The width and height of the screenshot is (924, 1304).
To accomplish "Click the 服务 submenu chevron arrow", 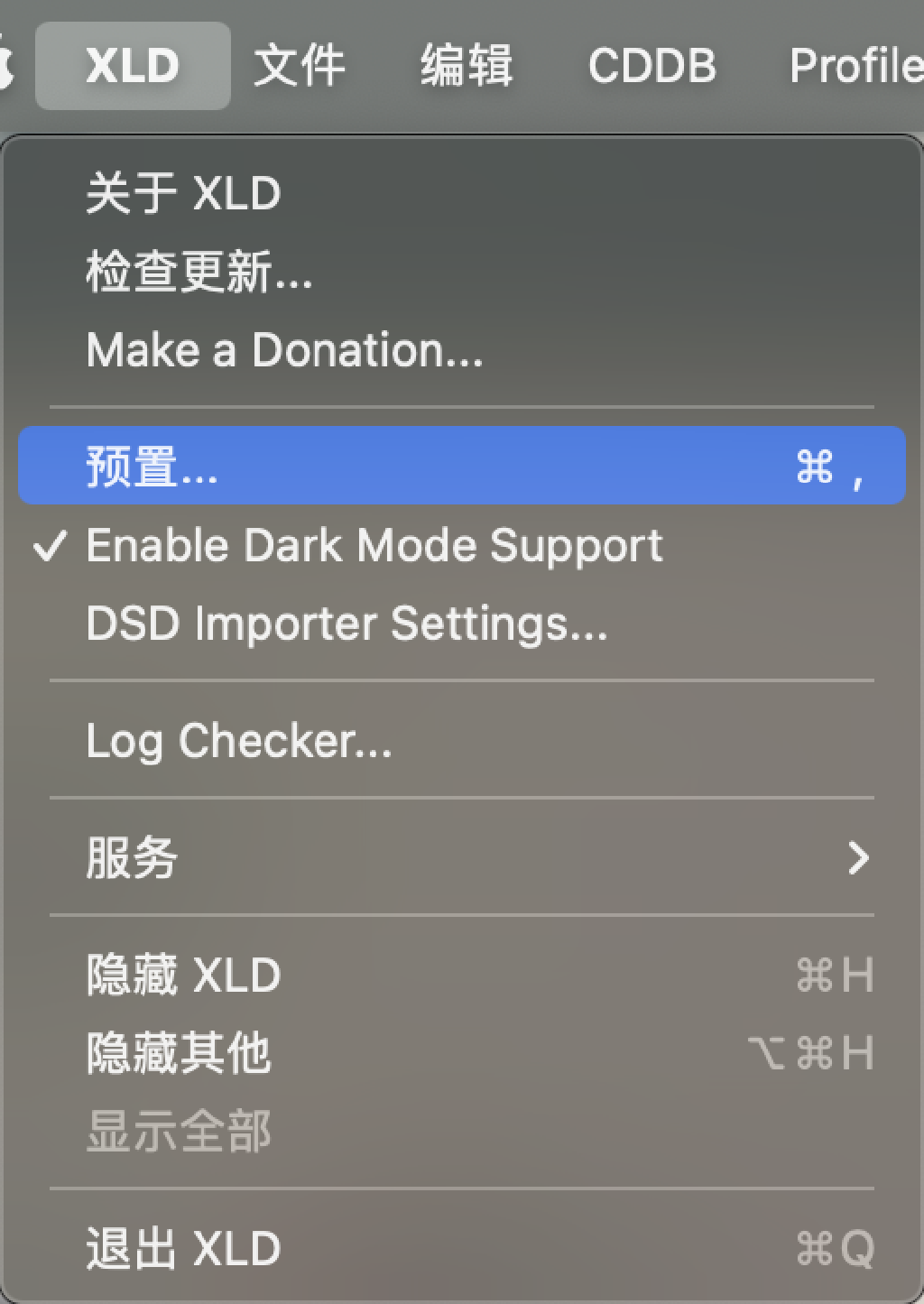I will (x=858, y=859).
